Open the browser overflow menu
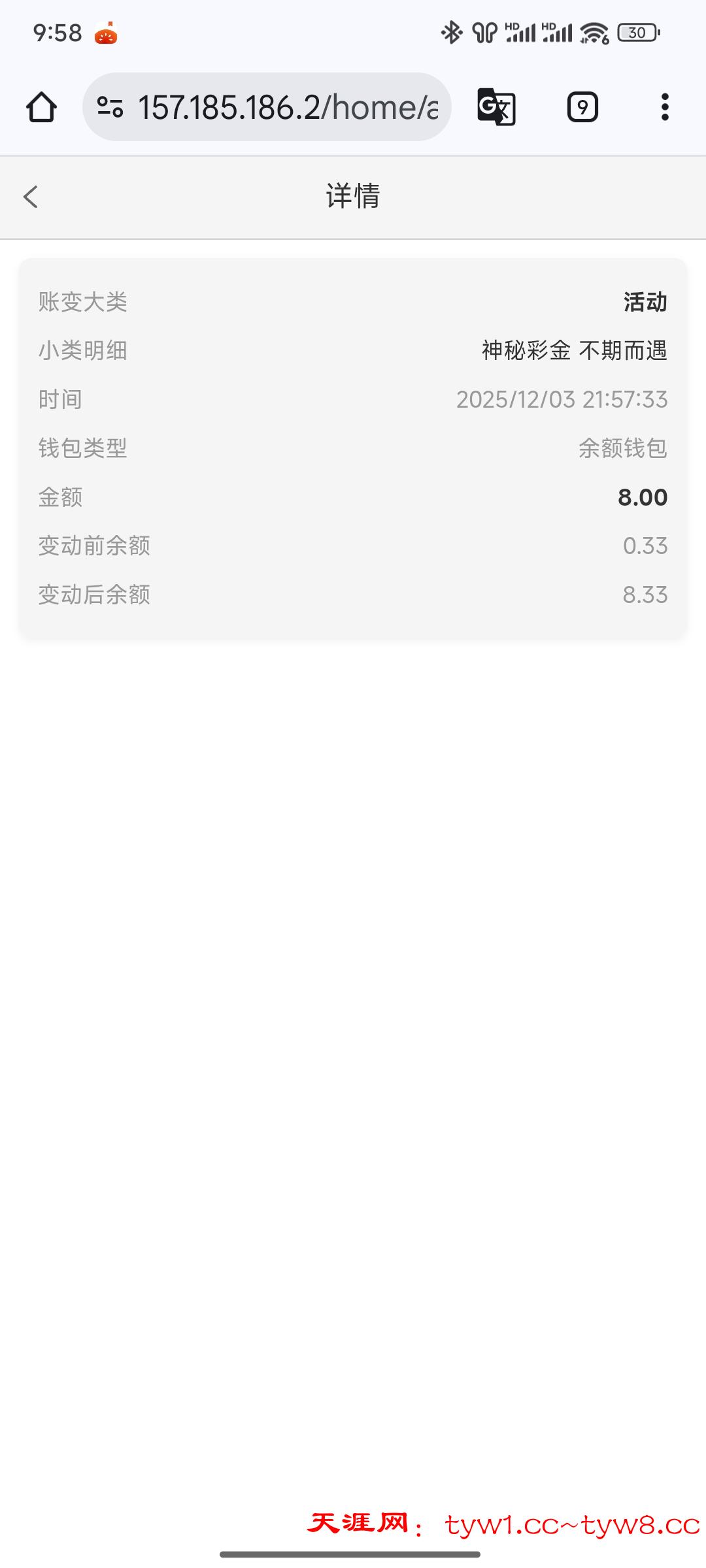The width and height of the screenshot is (706, 1568). point(665,107)
